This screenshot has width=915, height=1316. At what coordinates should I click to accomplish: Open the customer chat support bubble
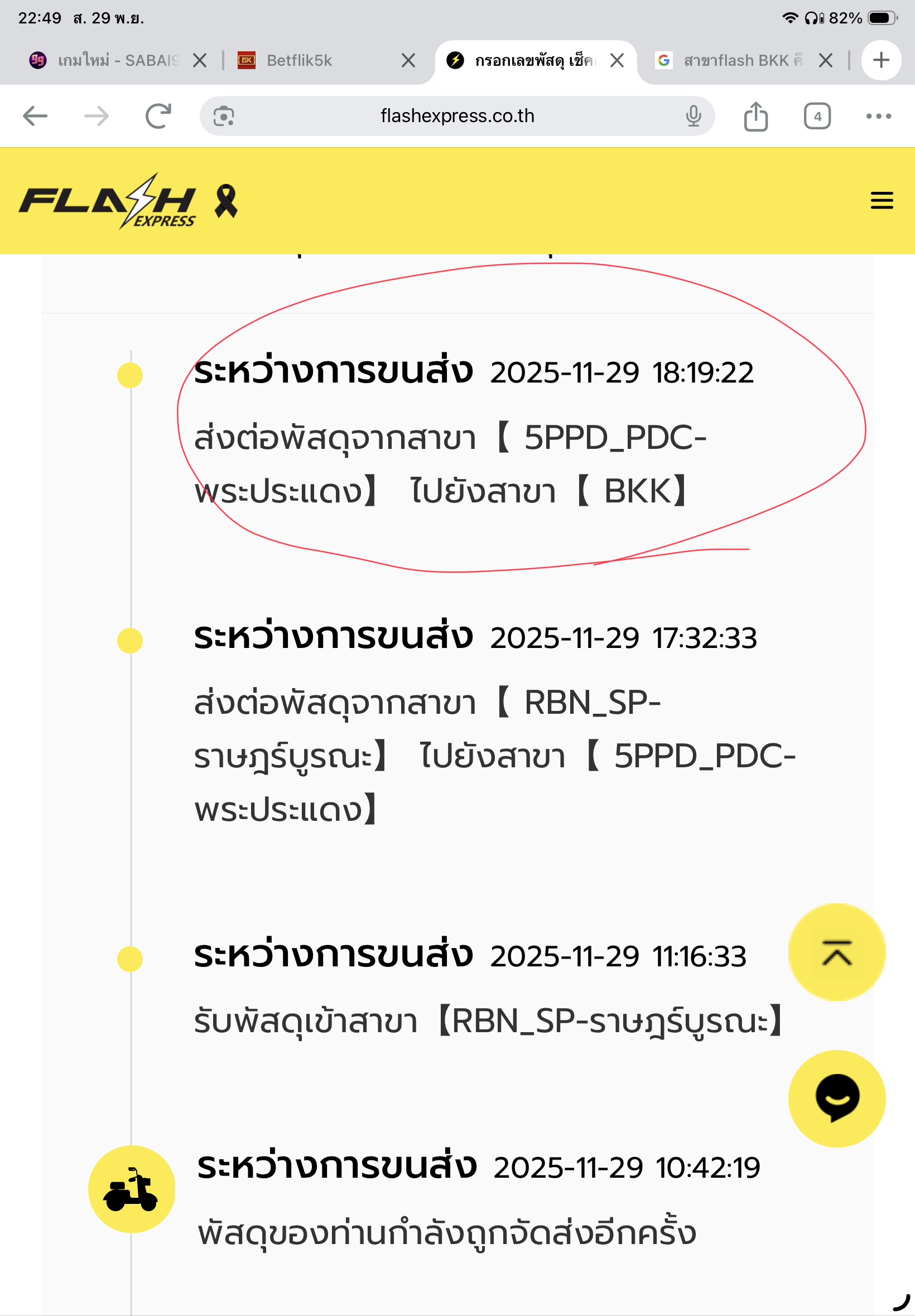[837, 1099]
